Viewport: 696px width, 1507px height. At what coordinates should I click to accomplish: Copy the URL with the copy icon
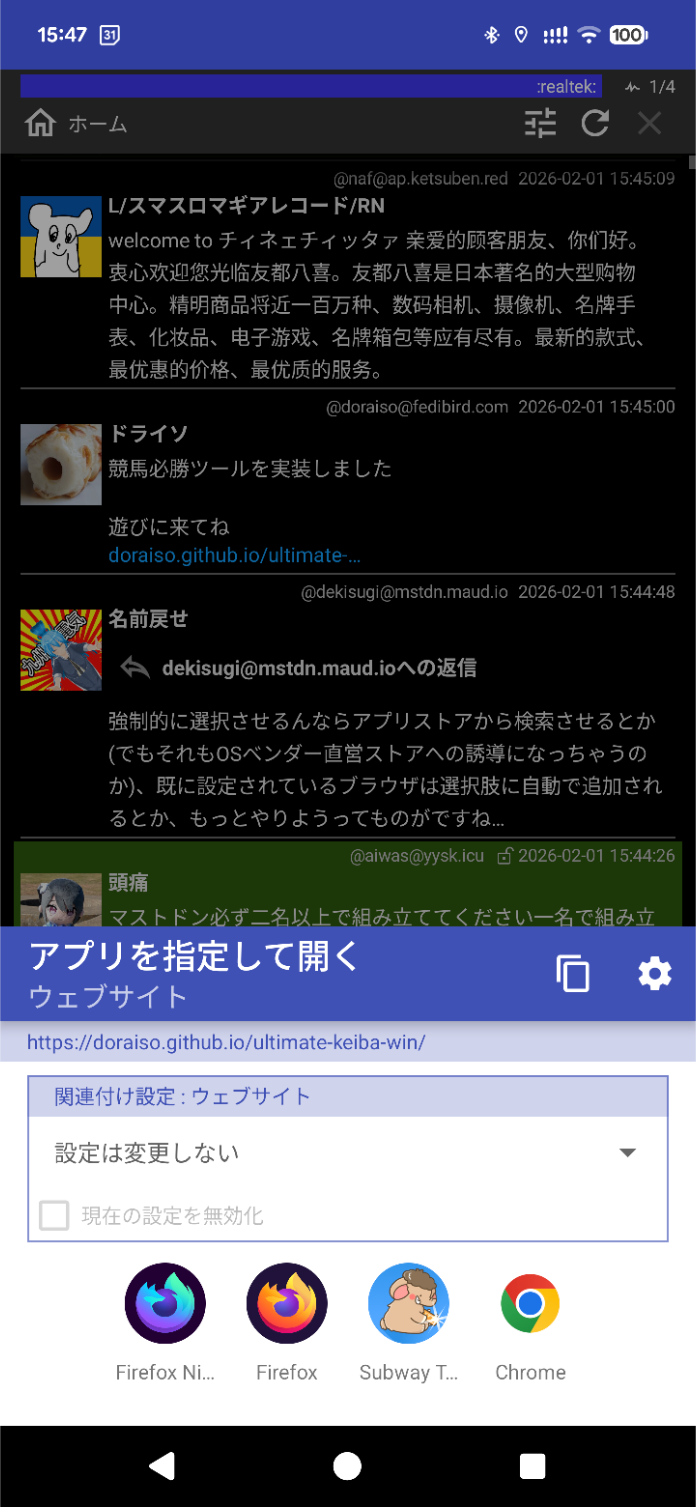tap(573, 973)
